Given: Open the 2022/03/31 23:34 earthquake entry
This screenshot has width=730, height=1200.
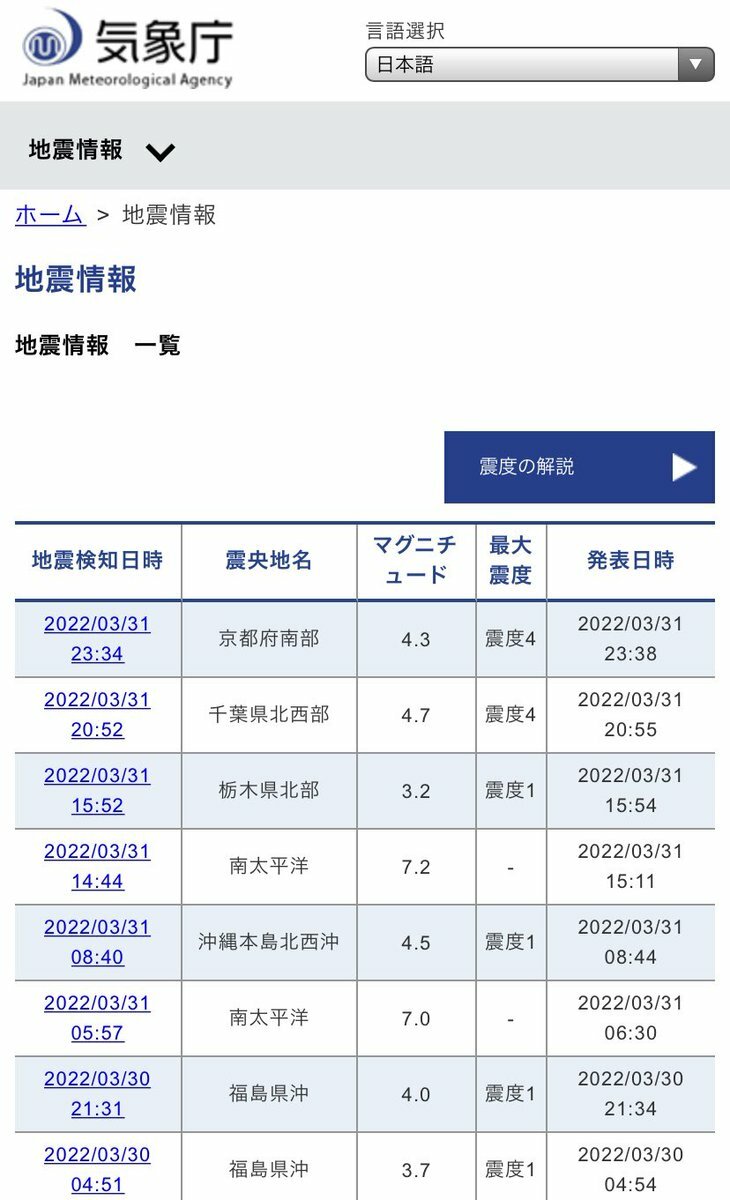Looking at the screenshot, I should point(97,639).
